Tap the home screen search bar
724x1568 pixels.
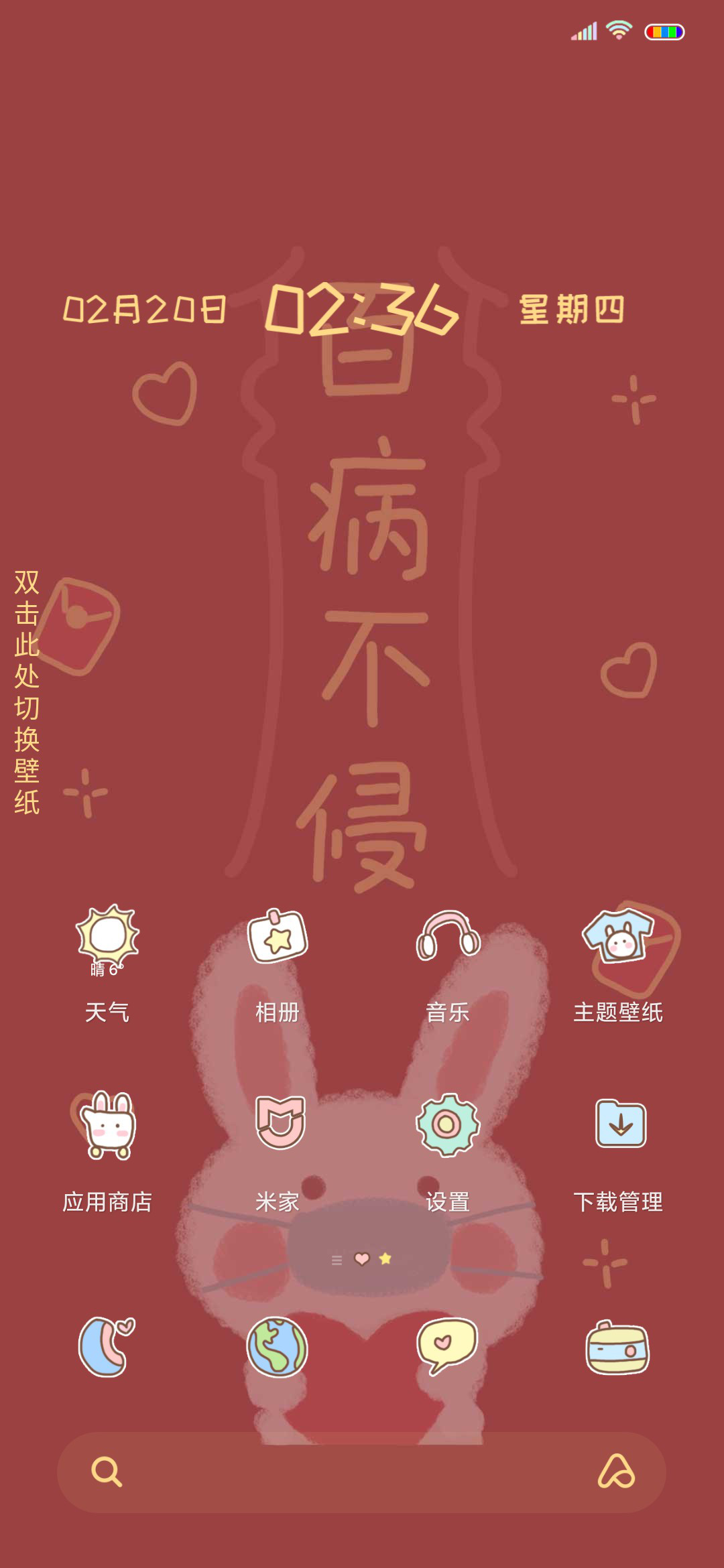tap(361, 1472)
